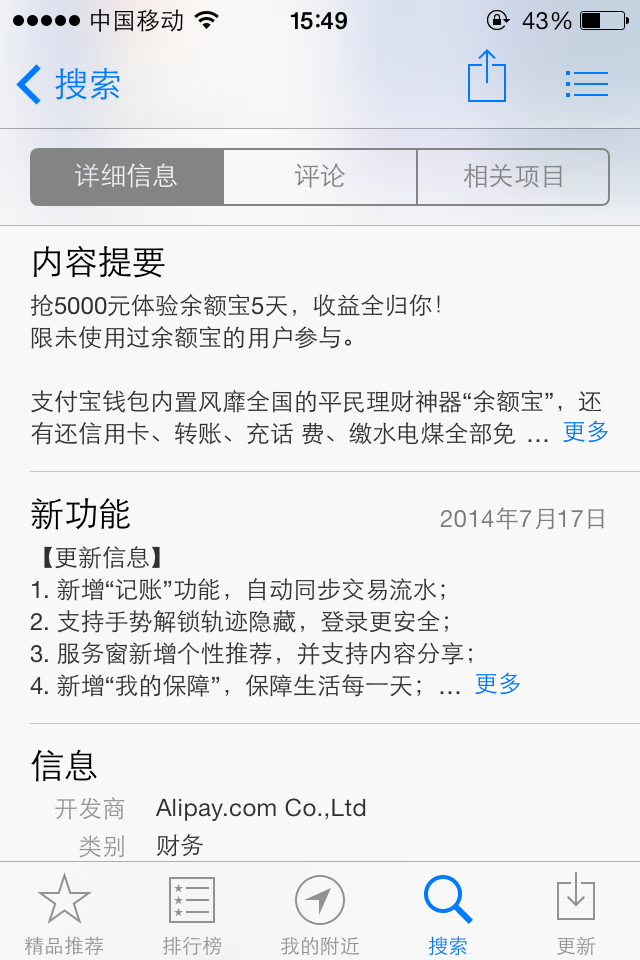
Task: Select the 详细信息 segment
Action: click(126, 177)
